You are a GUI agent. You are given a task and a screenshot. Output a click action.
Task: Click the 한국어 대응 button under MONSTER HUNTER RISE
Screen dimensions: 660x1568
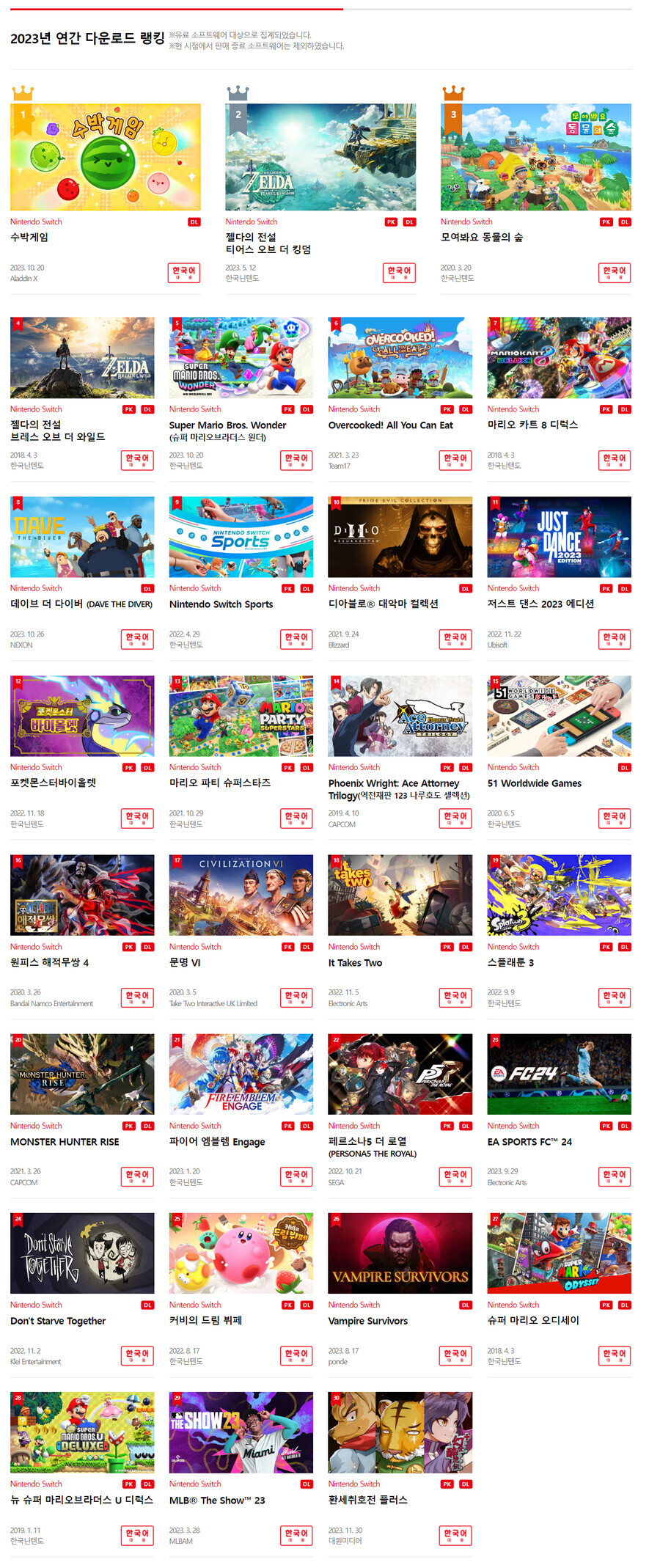pyautogui.click(x=136, y=1176)
